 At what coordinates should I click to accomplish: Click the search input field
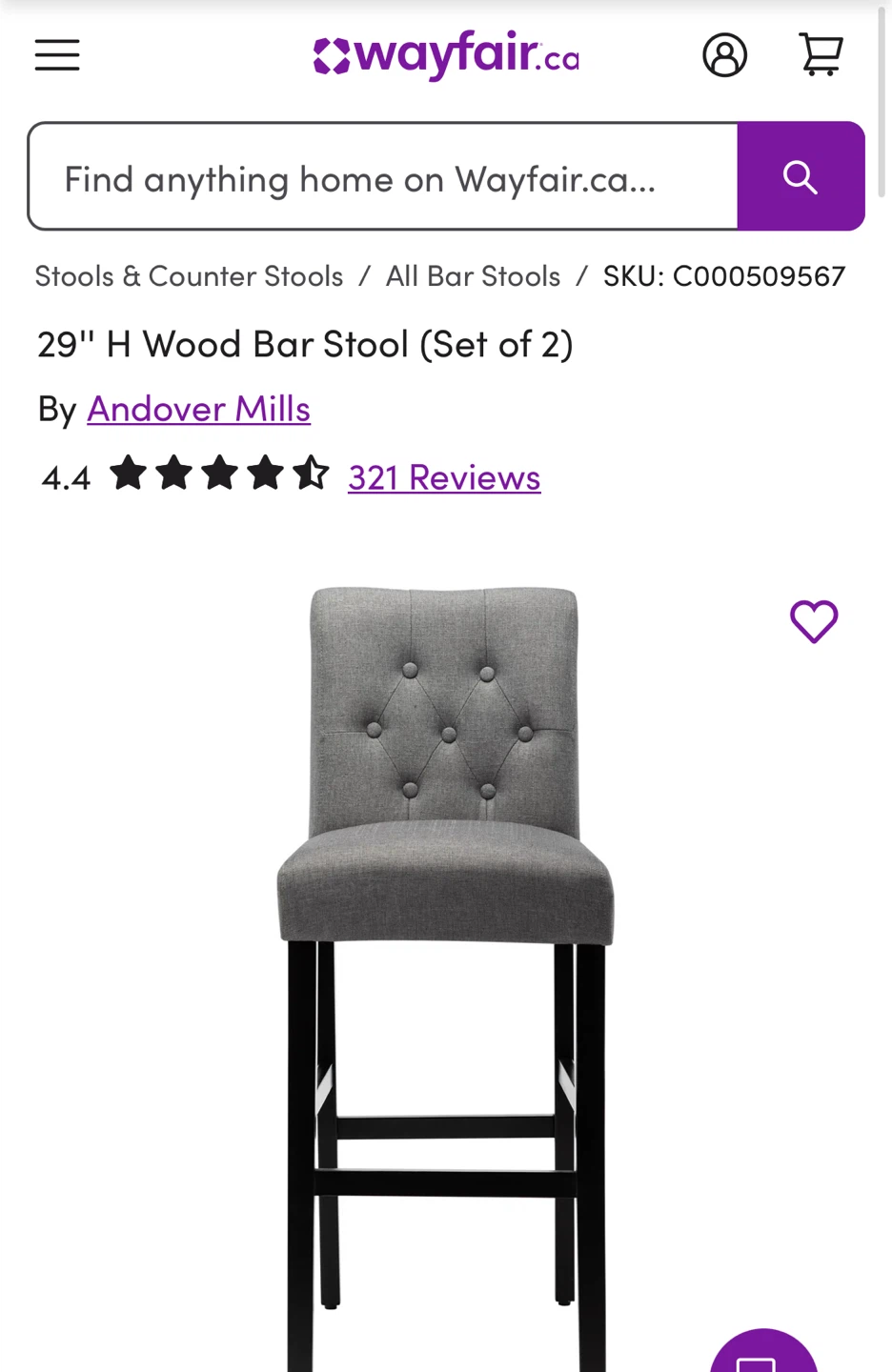(x=381, y=176)
